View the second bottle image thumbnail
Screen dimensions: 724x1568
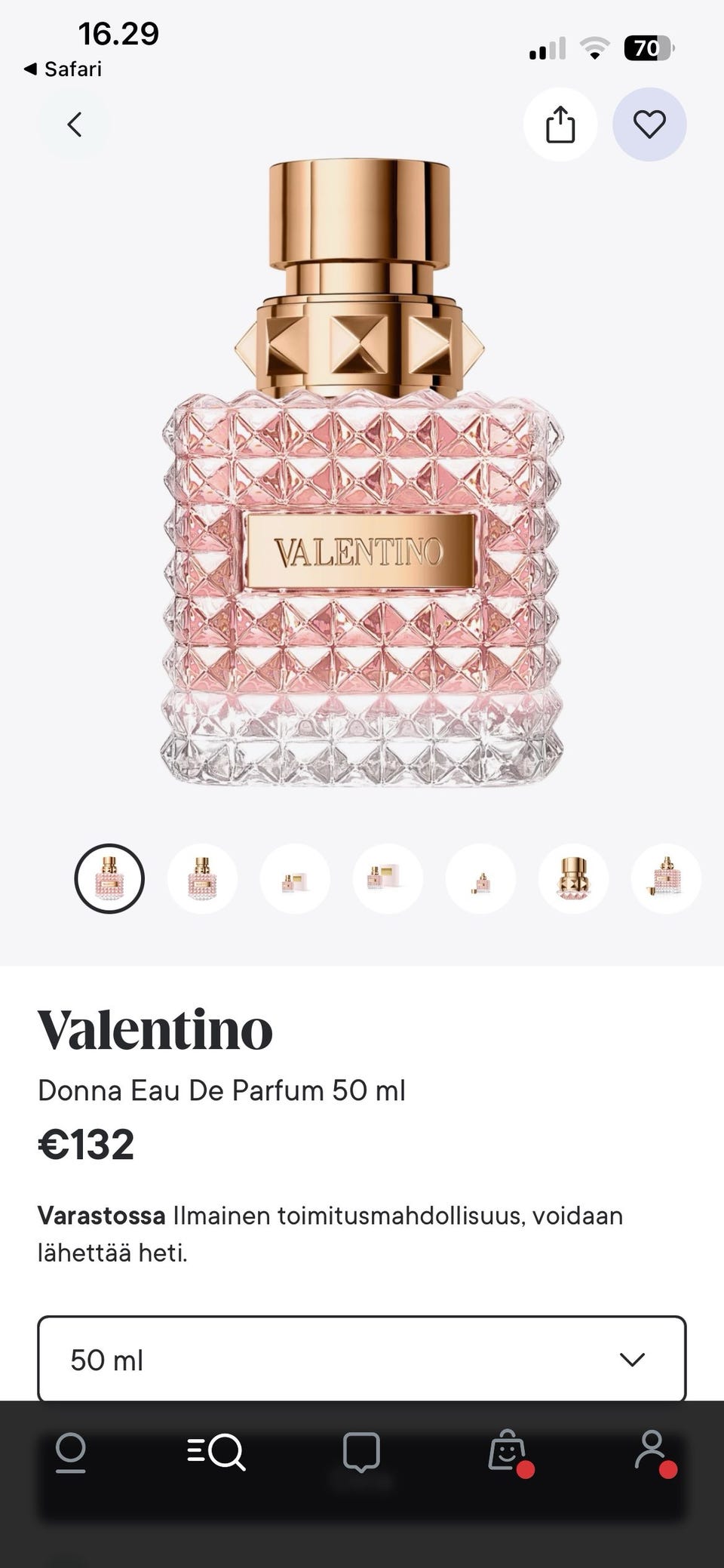[202, 879]
